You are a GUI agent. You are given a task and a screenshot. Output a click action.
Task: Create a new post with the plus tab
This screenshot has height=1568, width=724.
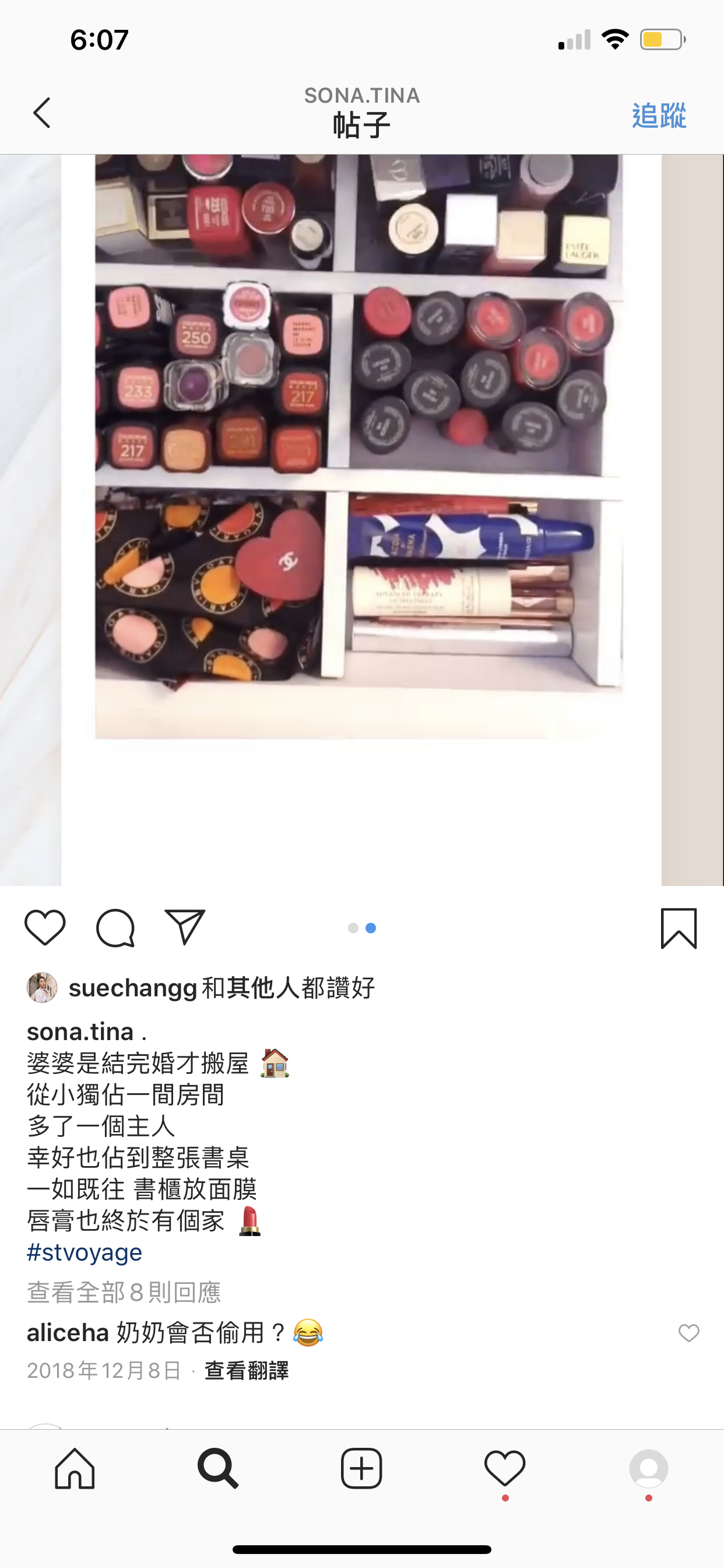[361, 1468]
